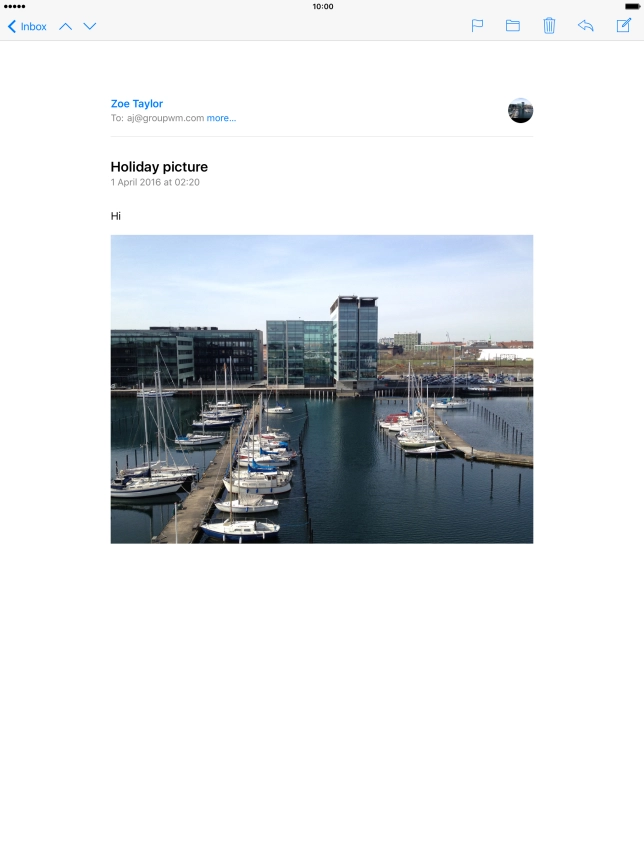Move email to a folder

pos(513,26)
